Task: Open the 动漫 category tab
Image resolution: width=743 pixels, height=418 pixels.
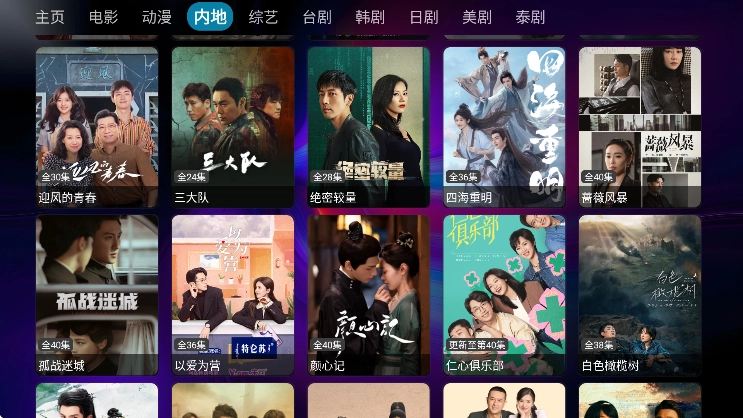Action: coord(157,17)
